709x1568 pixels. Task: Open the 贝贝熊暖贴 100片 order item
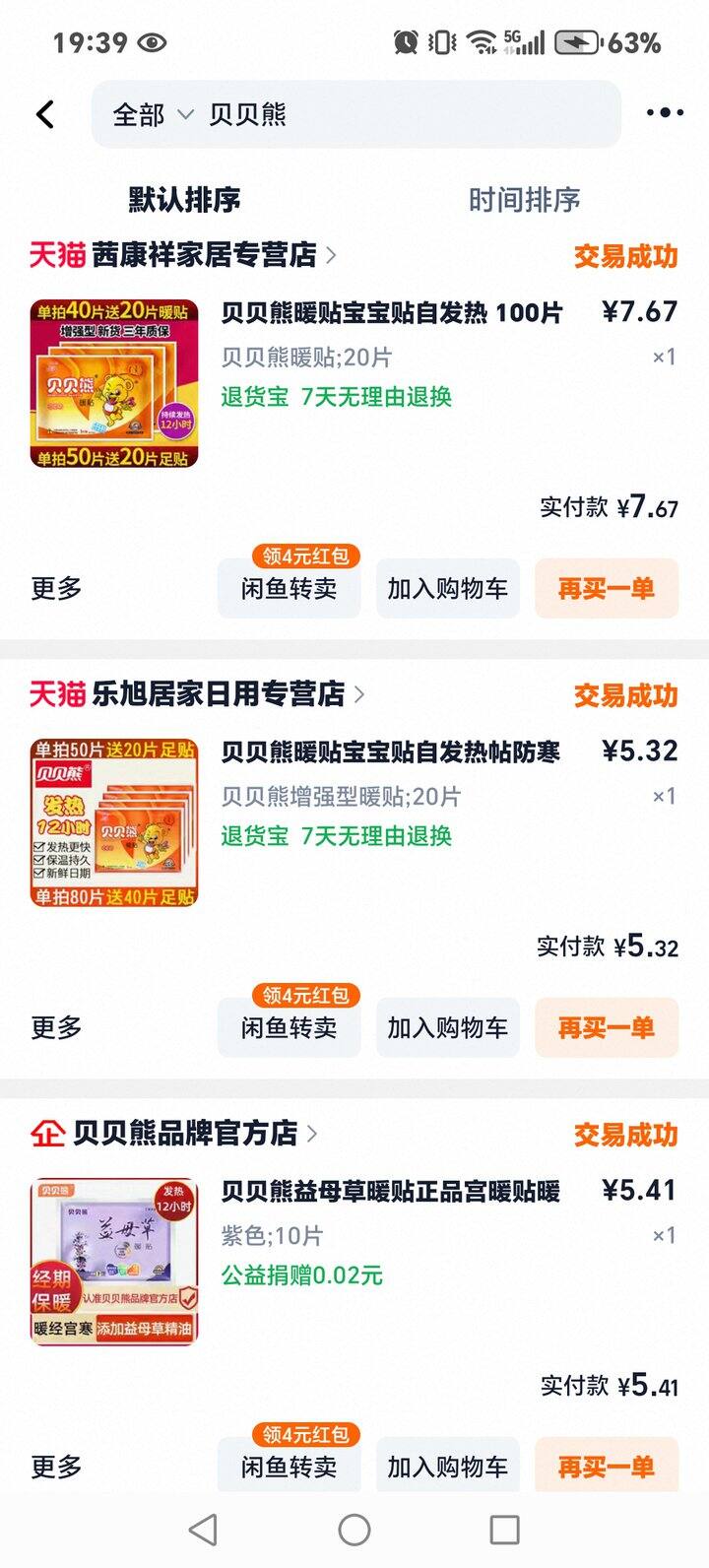pyautogui.click(x=391, y=313)
